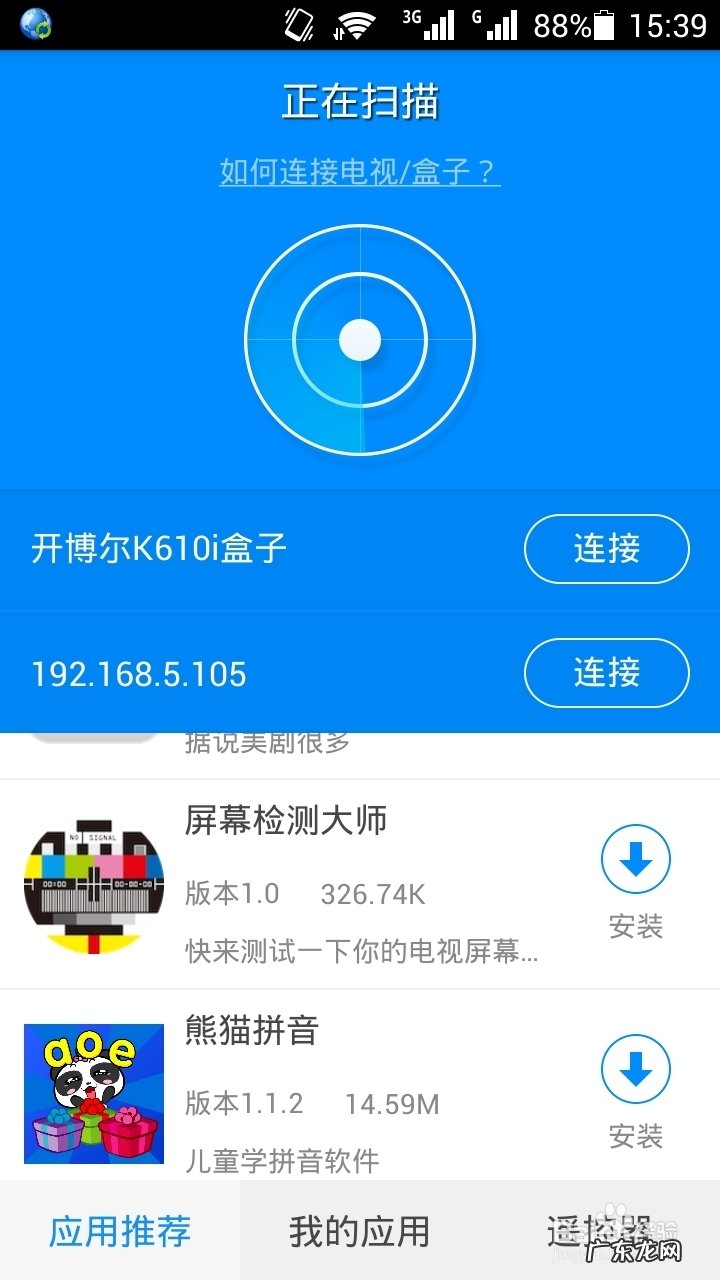
Task: Tap 安装 below the 屏幕检测大师 download icon
Action: point(638,927)
